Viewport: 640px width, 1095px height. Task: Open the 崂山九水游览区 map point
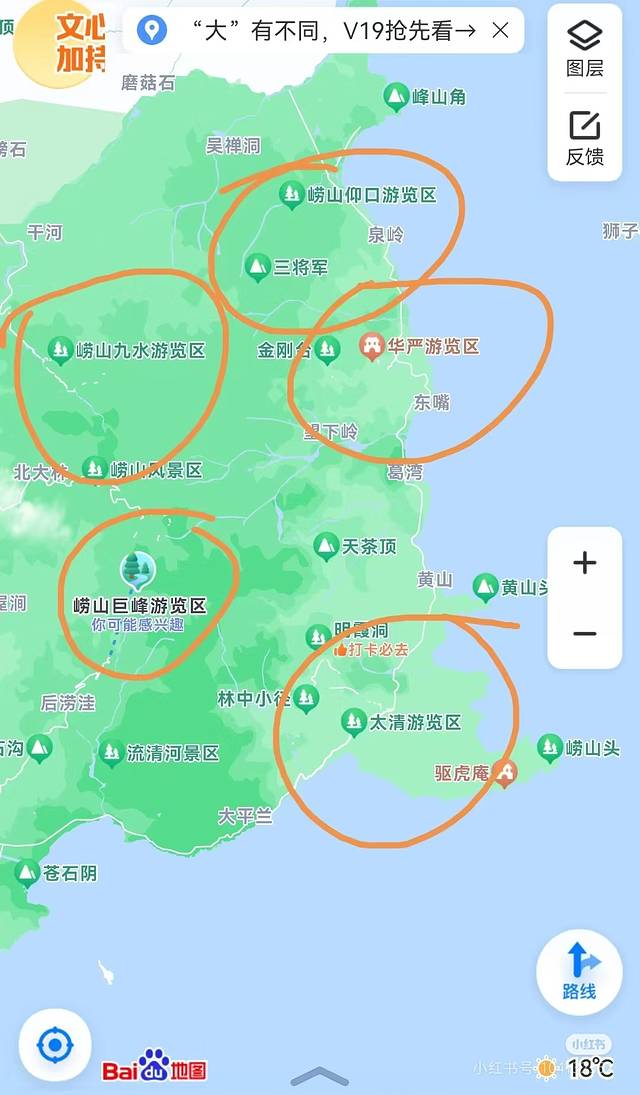tap(60, 350)
